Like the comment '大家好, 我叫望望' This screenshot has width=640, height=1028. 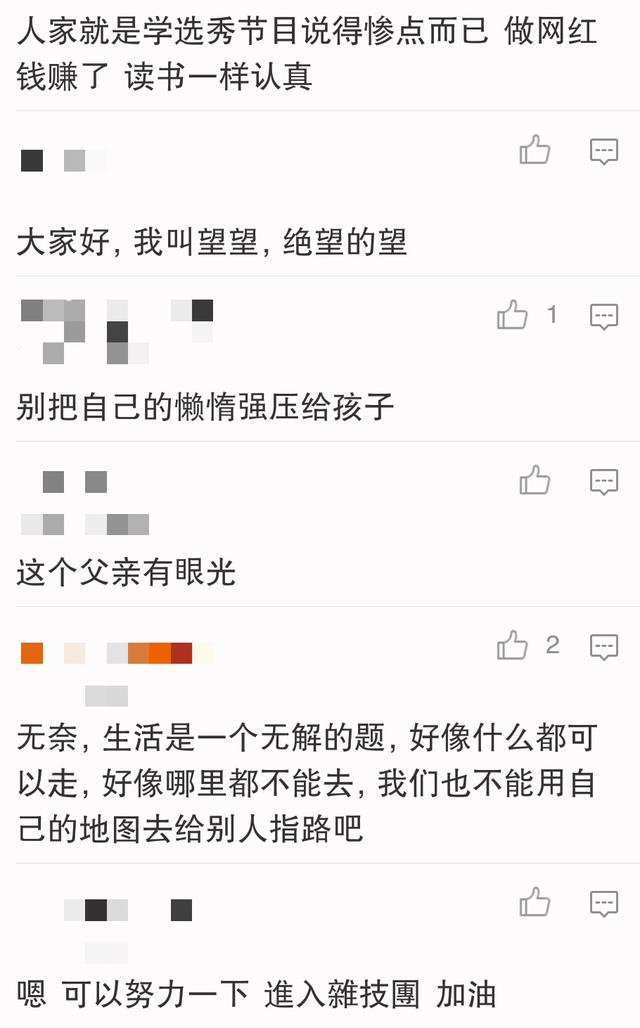535,151
